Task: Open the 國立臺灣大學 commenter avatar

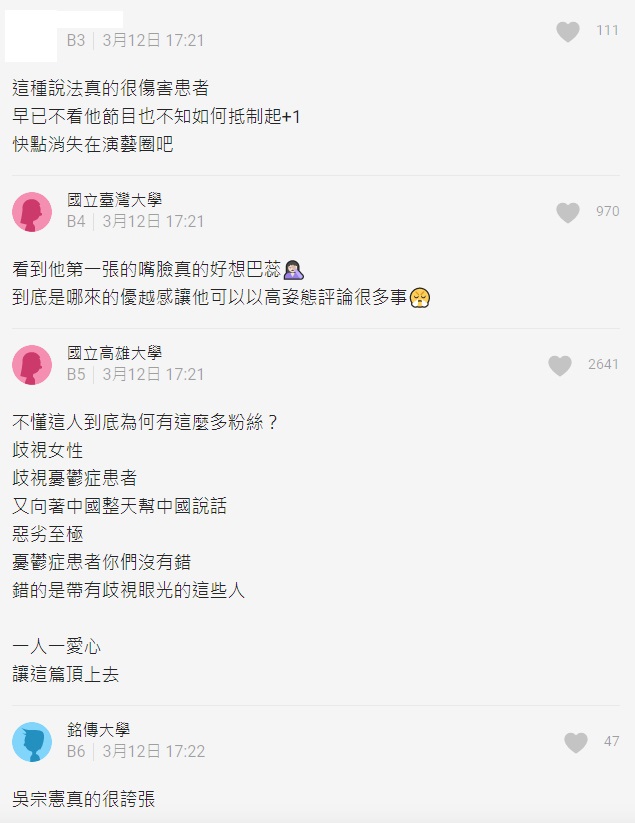Action: tap(32, 212)
